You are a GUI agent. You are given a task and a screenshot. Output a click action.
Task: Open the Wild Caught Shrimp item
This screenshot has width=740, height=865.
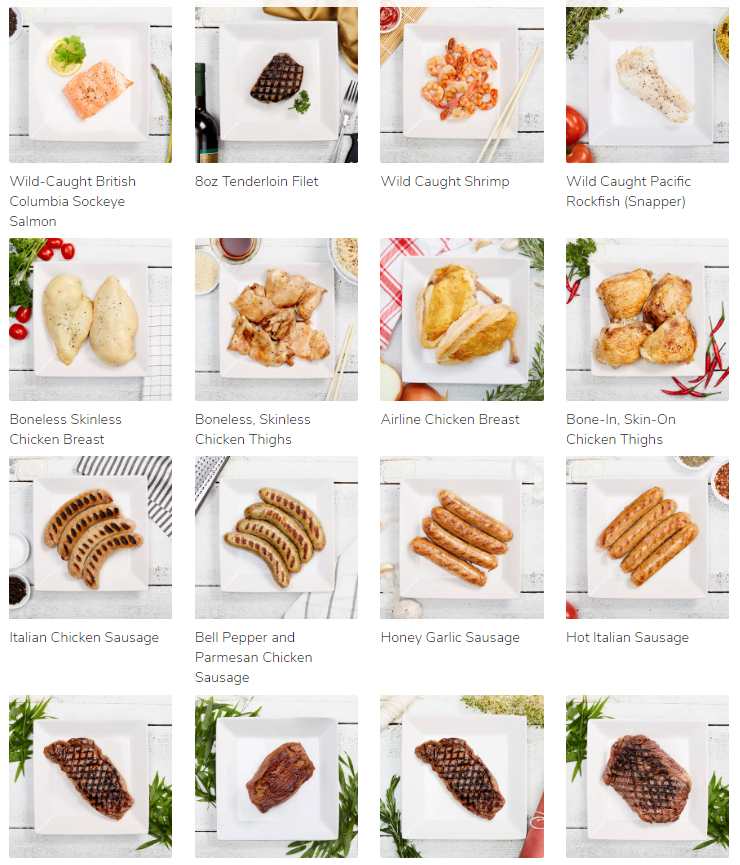(462, 85)
